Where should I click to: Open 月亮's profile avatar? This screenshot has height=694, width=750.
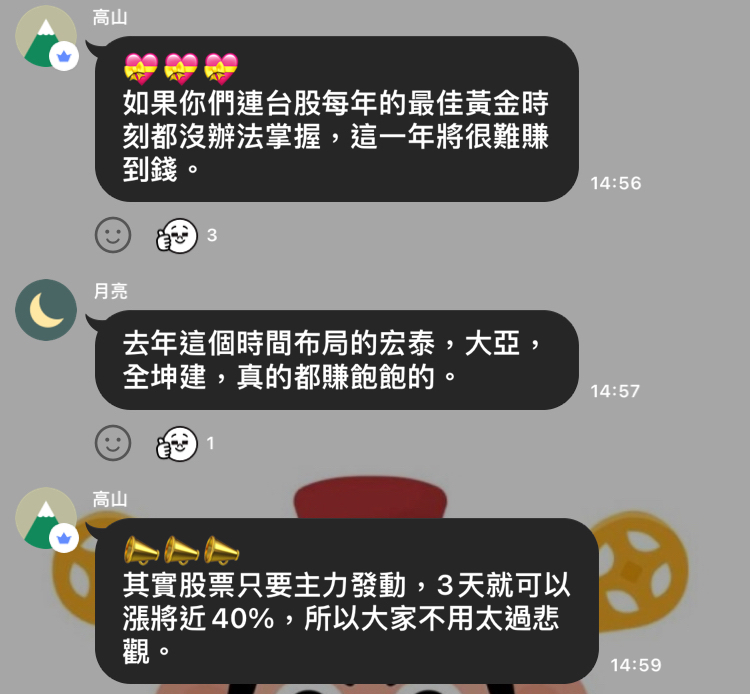click(x=46, y=310)
